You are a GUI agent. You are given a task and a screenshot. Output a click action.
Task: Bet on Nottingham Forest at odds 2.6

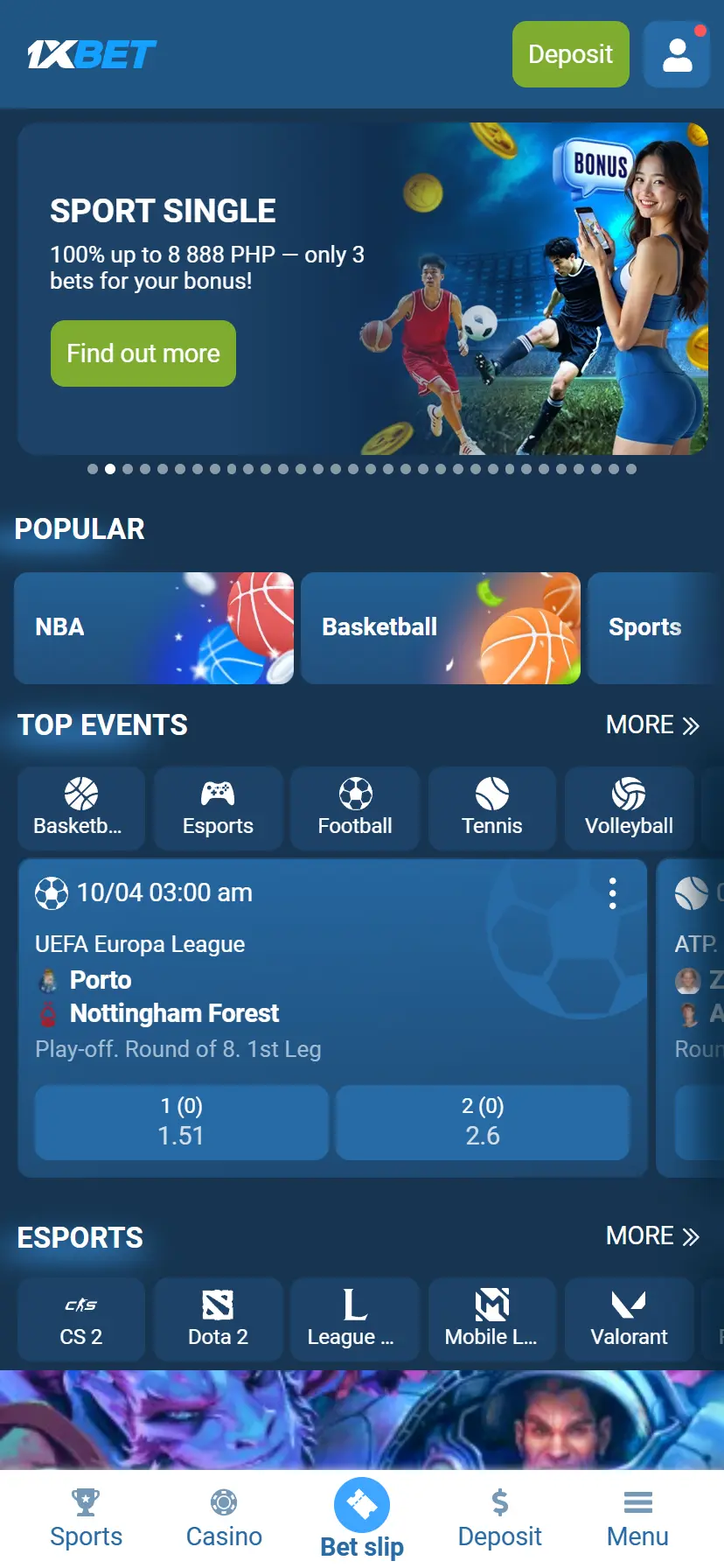483,1122
